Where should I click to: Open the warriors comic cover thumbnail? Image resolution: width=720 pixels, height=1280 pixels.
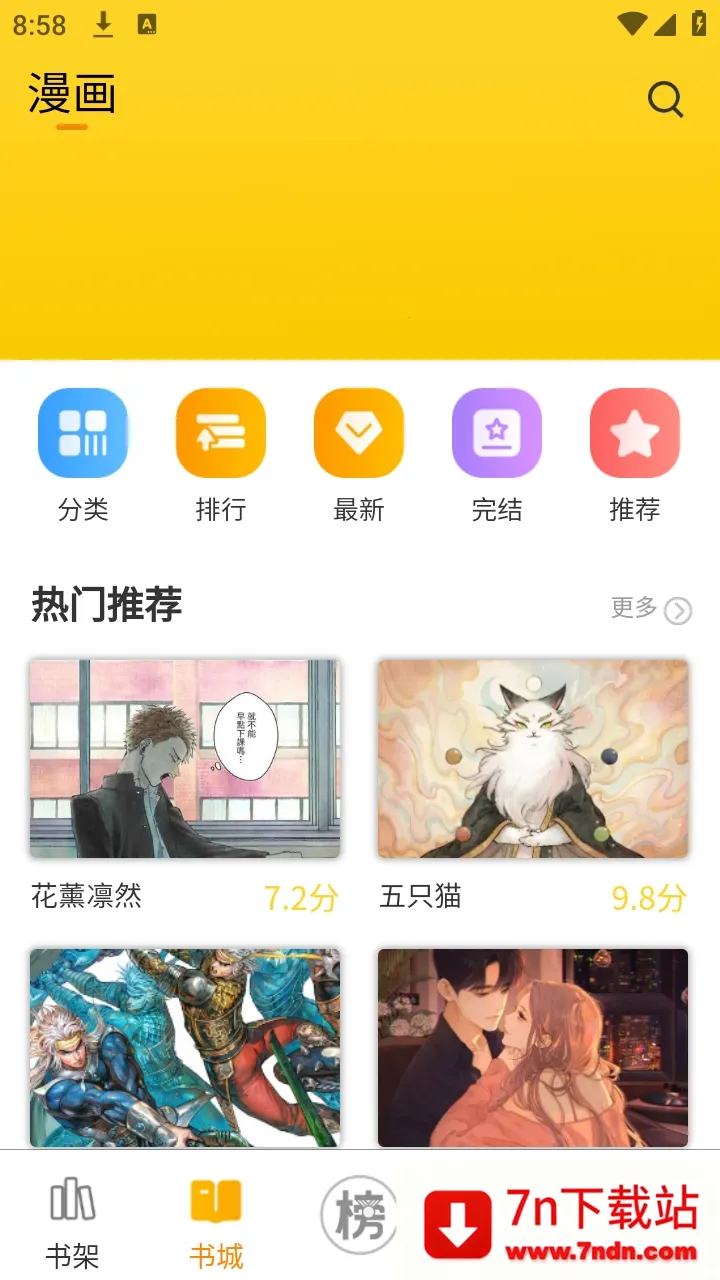pos(185,1046)
